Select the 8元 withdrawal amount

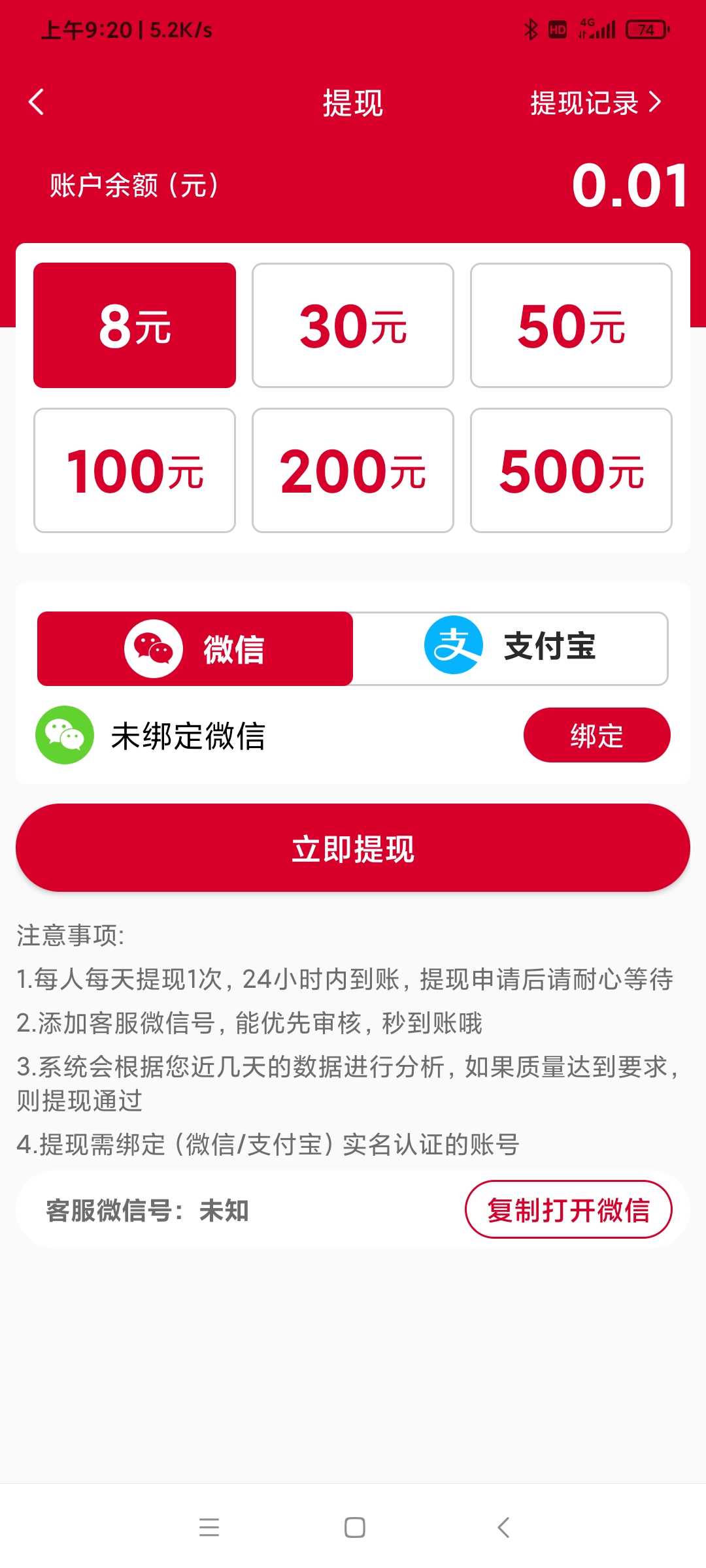click(x=135, y=325)
